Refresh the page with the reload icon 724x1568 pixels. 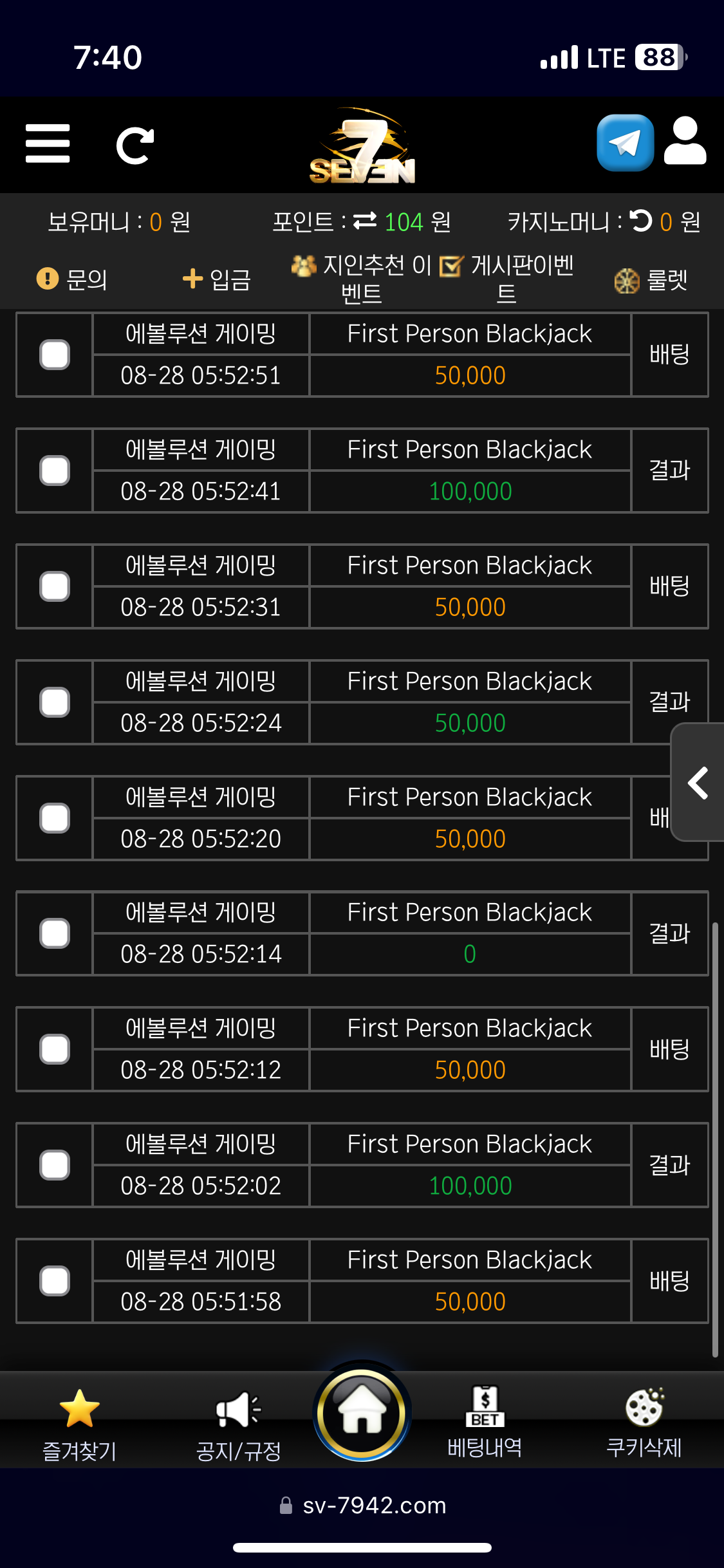135,145
